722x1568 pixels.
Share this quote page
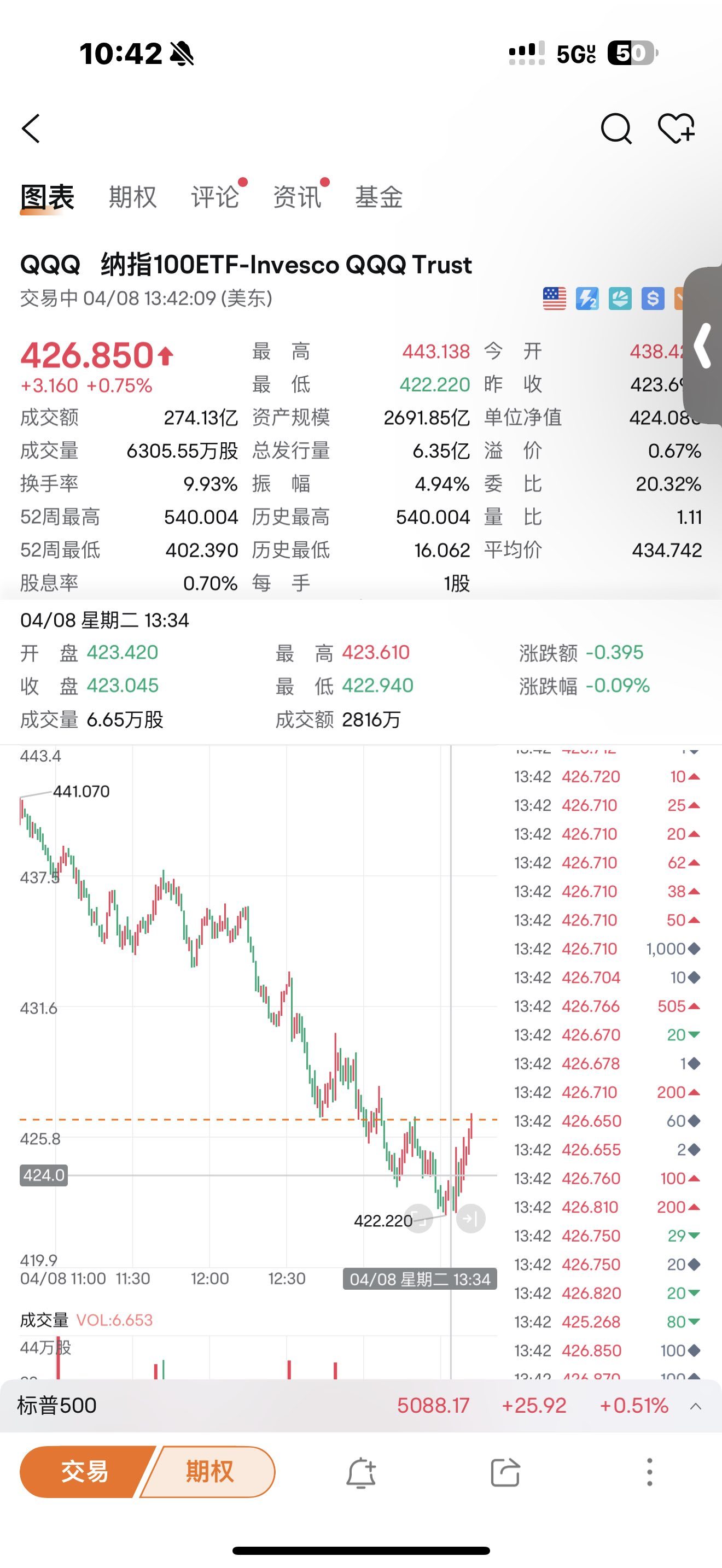tap(505, 1473)
